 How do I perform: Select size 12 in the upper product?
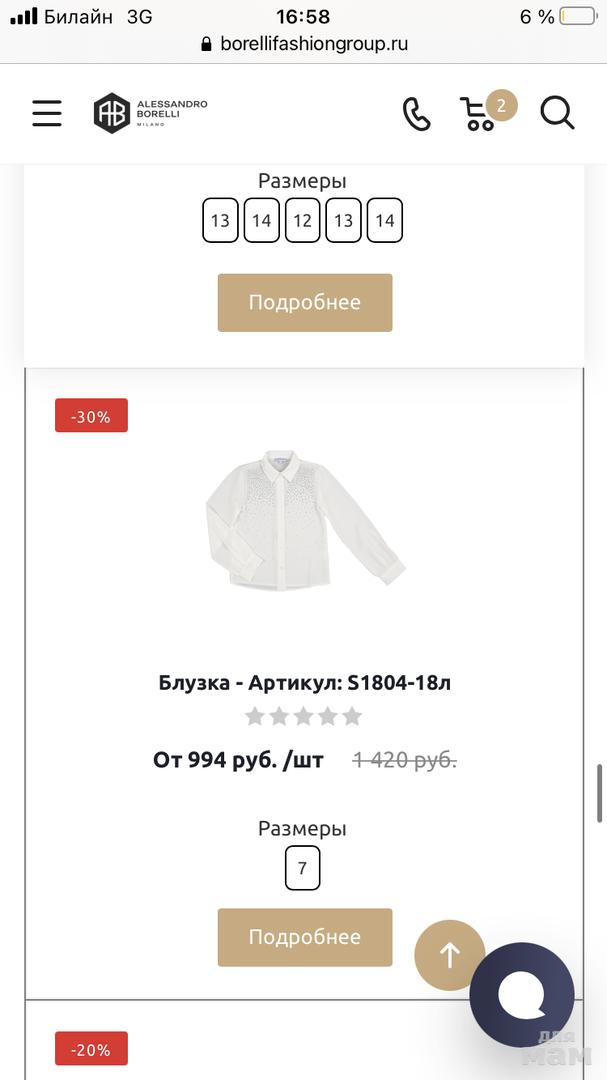tap(302, 221)
